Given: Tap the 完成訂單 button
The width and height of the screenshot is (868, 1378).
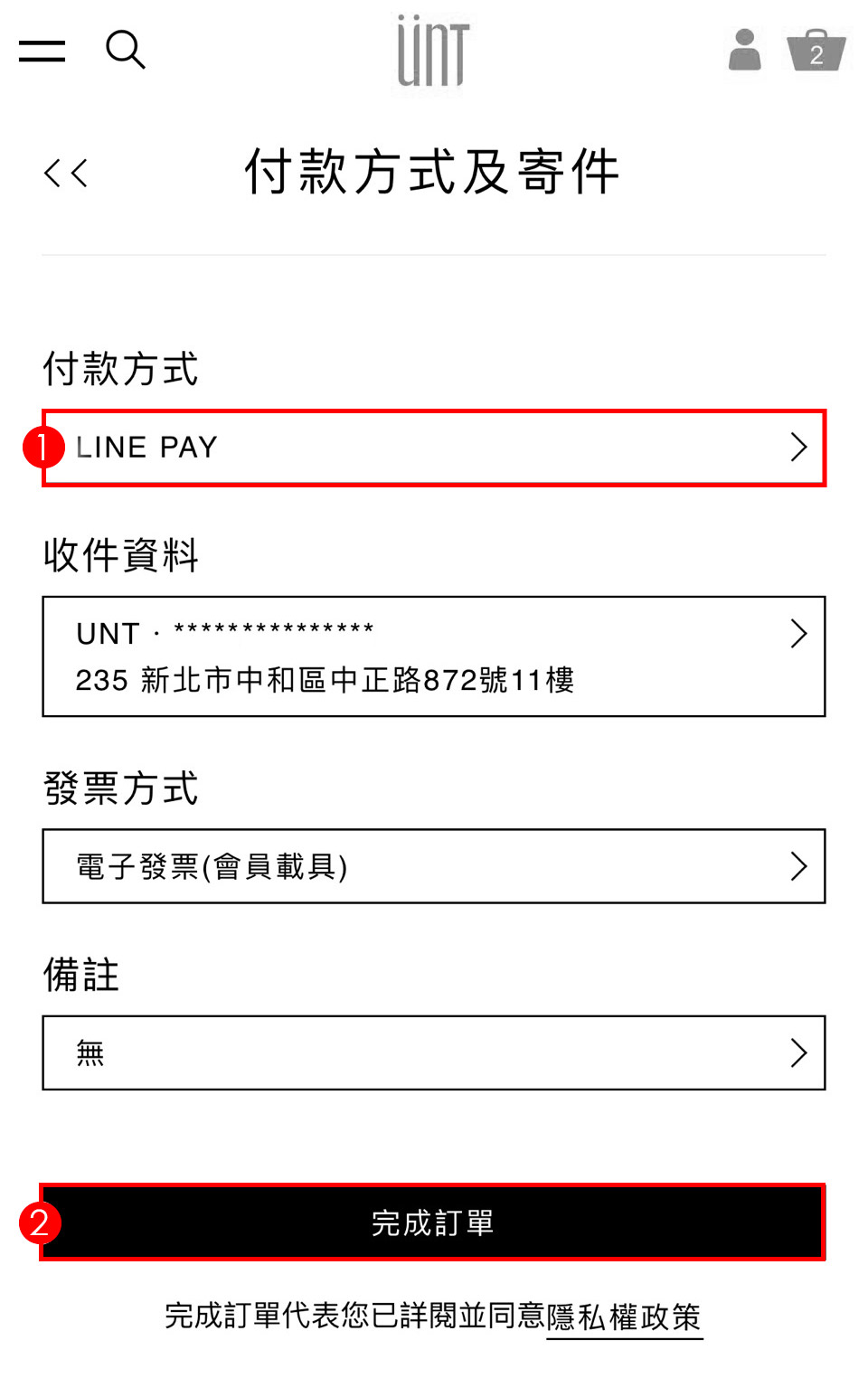Looking at the screenshot, I should point(432,1222).
